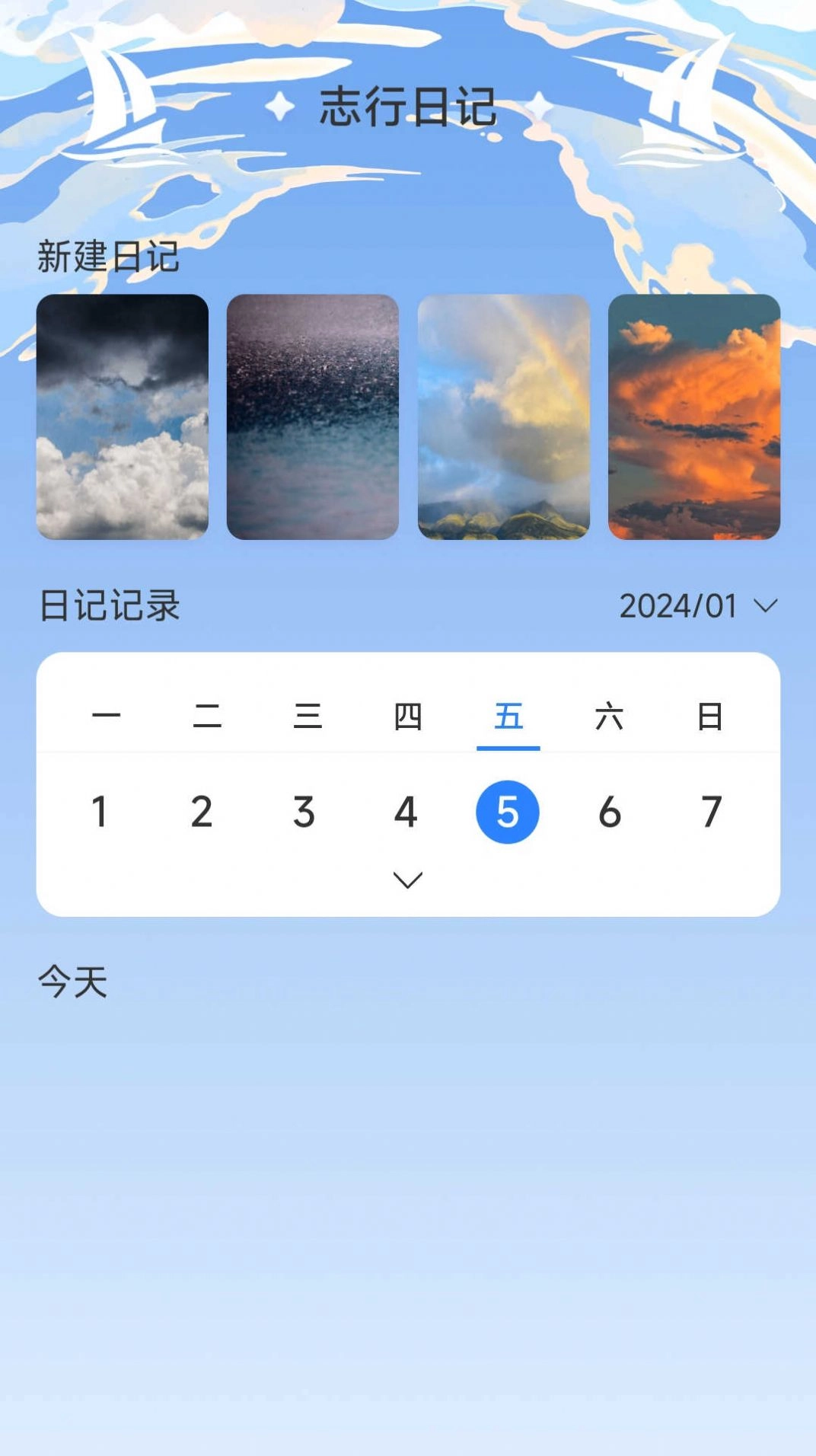816x1456 pixels.
Task: Select the Friday (五) weekday header
Action: click(x=508, y=716)
